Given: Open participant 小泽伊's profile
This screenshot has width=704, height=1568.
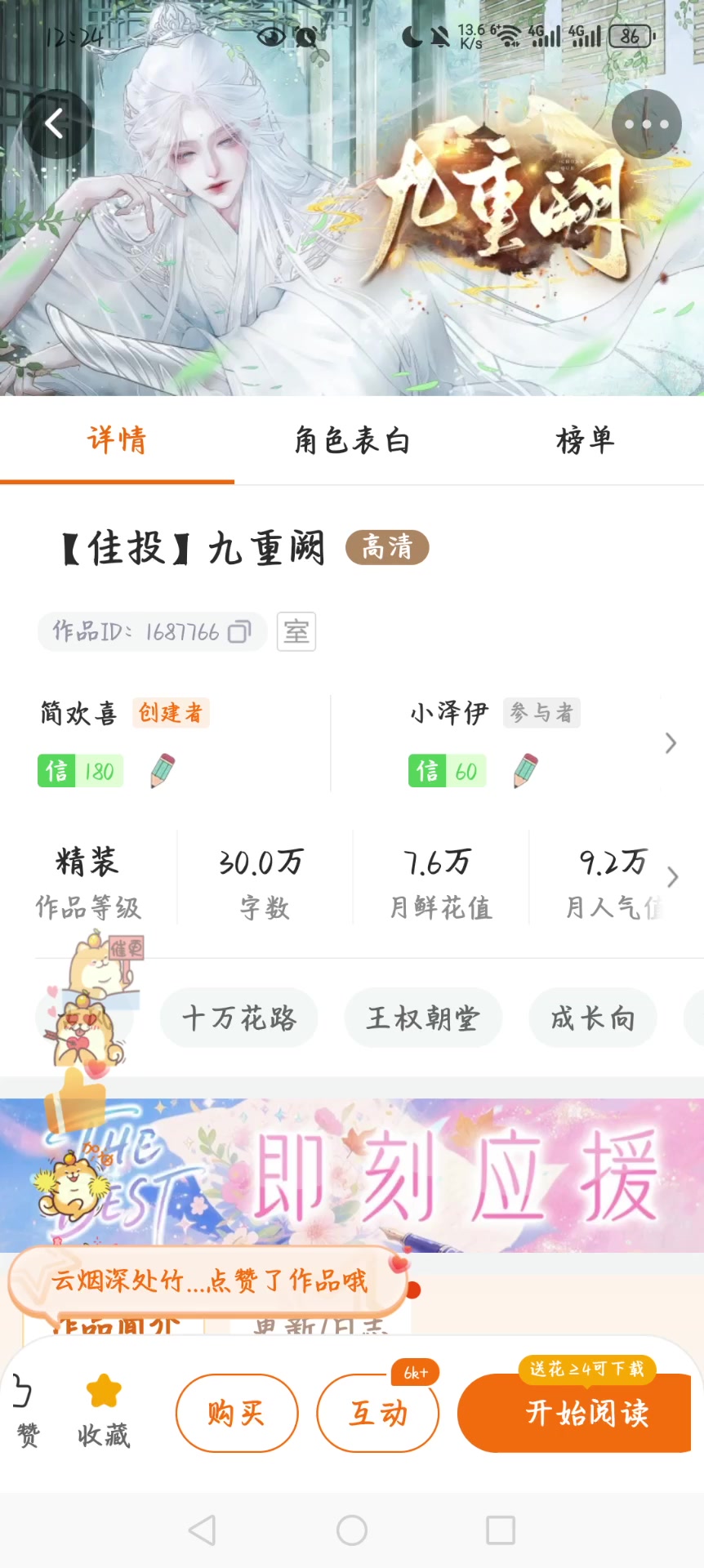Looking at the screenshot, I should [449, 713].
